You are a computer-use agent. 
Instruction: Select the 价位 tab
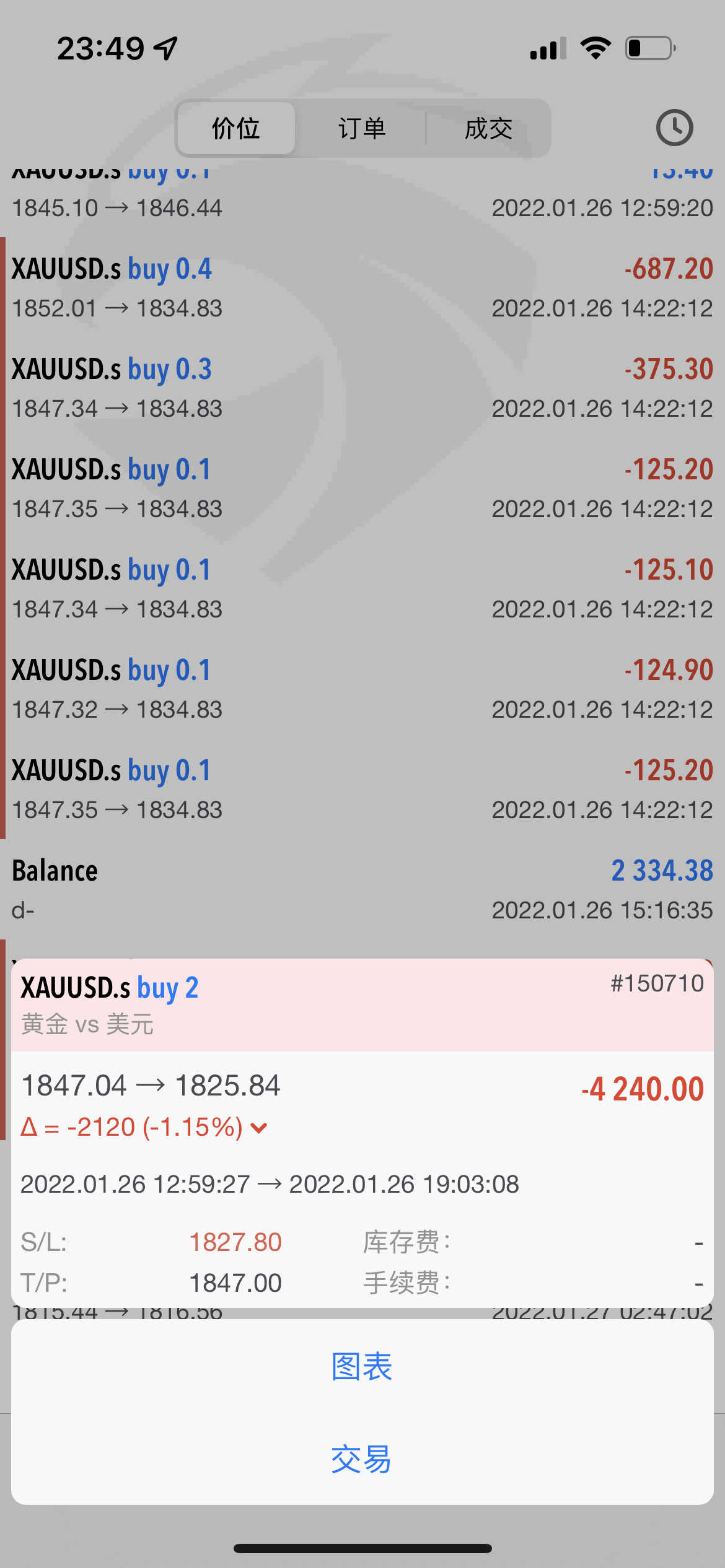236,129
